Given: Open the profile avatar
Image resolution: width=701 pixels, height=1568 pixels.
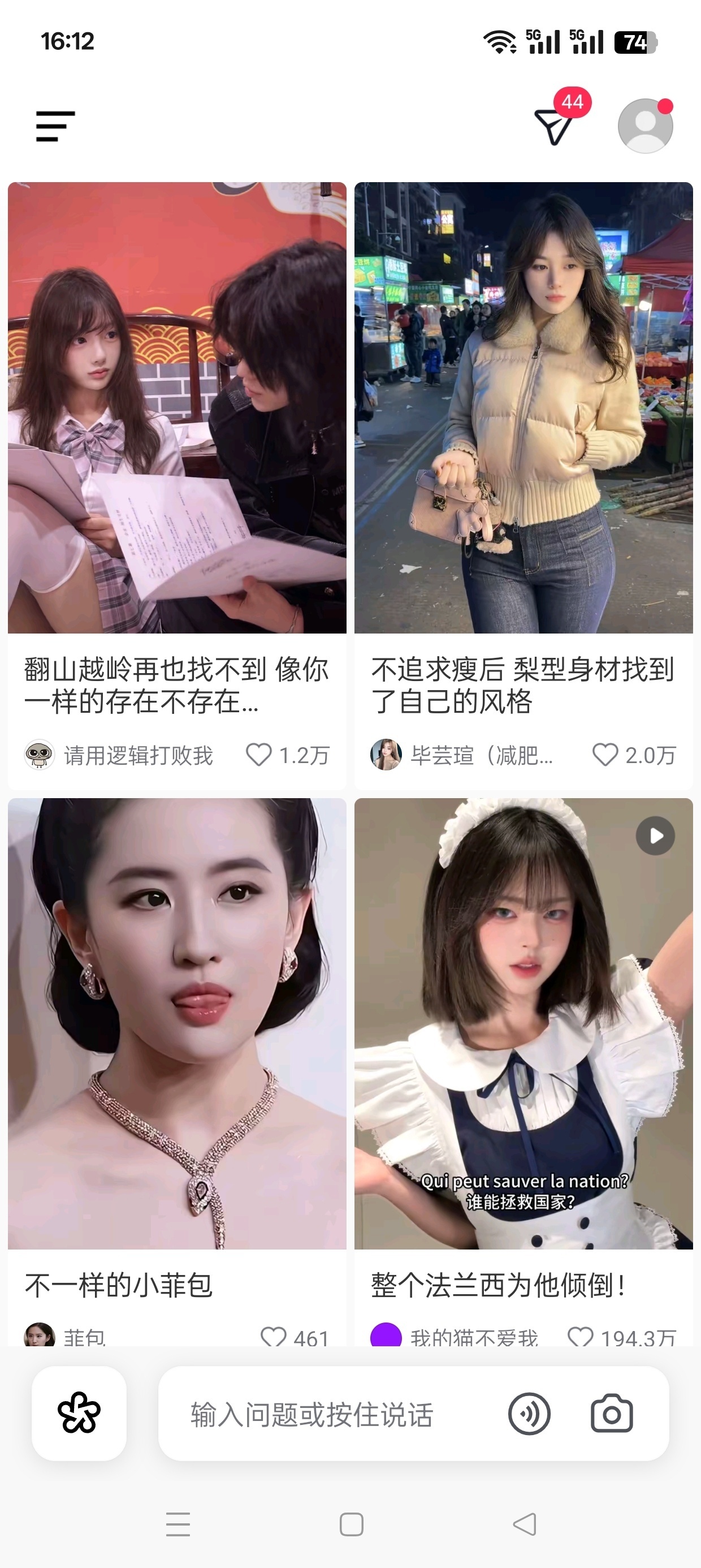Looking at the screenshot, I should point(645,126).
